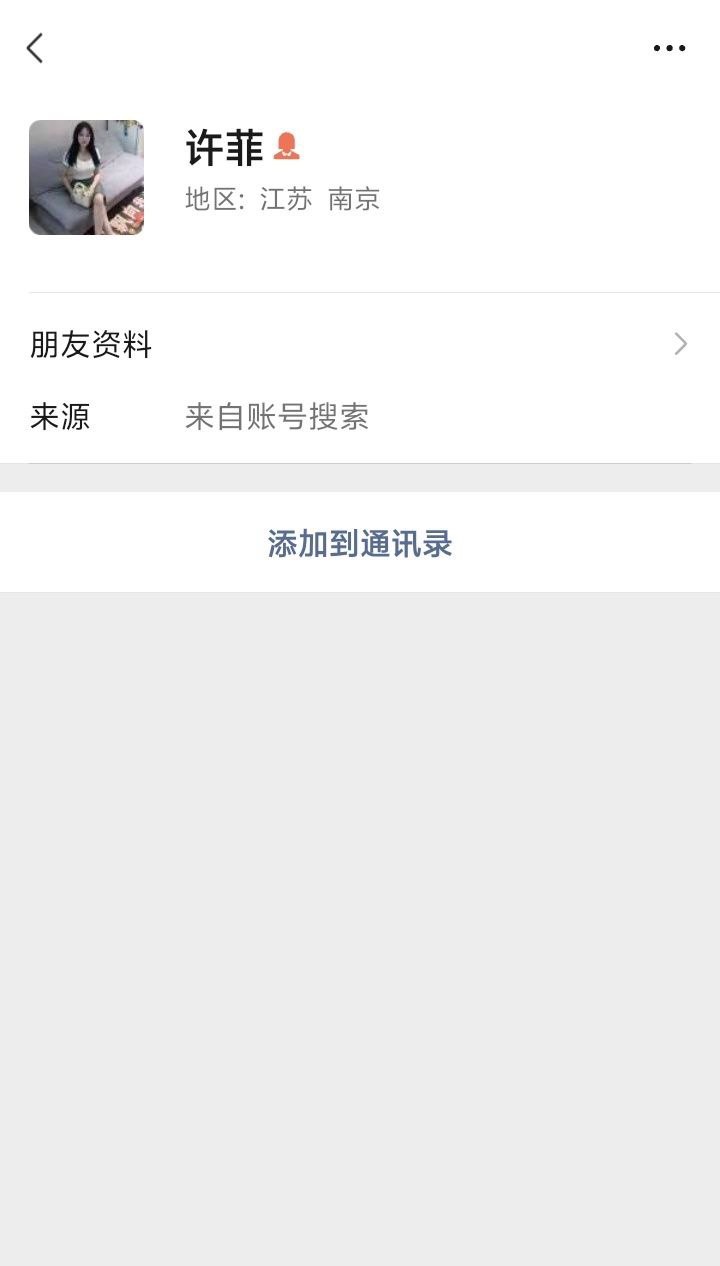Open the 朋友资料 row

360,345
